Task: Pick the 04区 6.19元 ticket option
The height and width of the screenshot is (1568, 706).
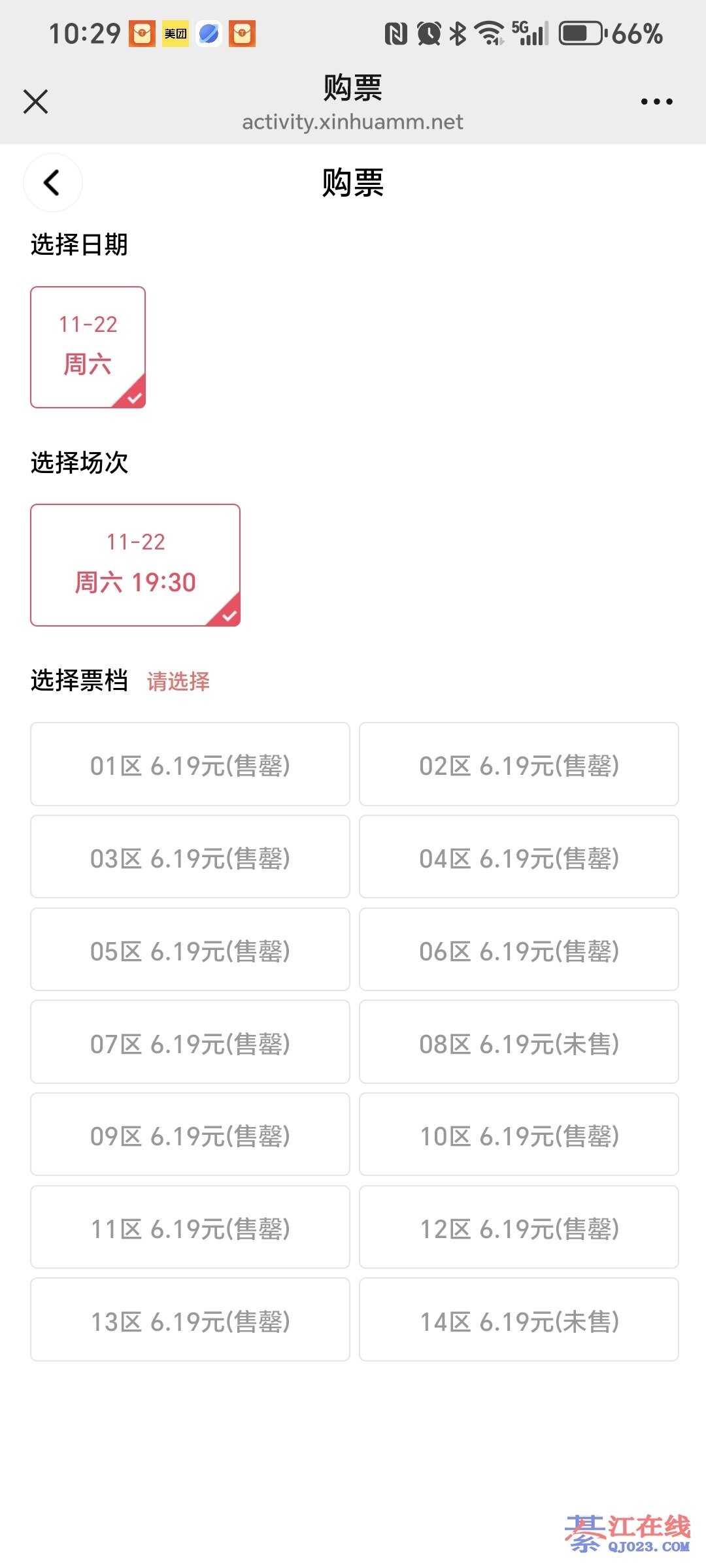Action: click(x=519, y=857)
